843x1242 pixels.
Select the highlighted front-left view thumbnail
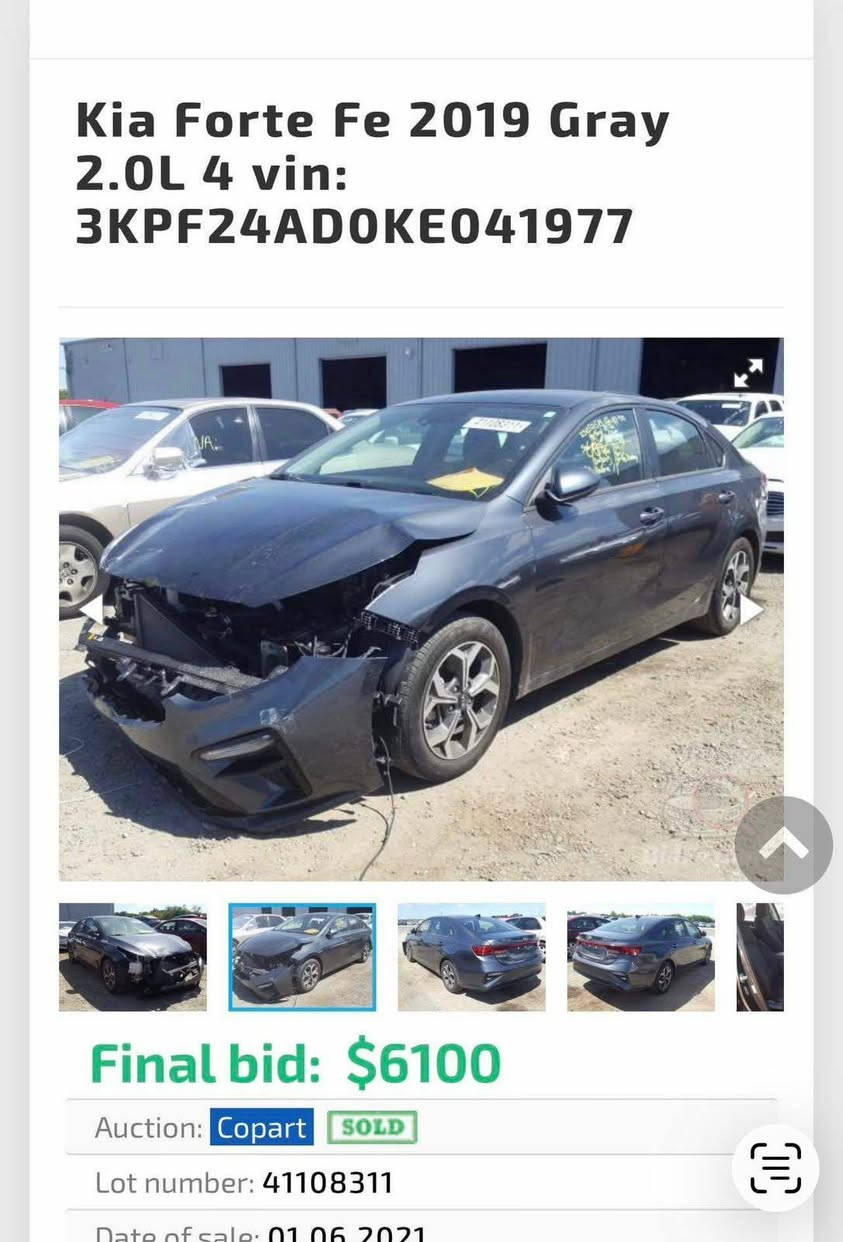click(x=302, y=957)
